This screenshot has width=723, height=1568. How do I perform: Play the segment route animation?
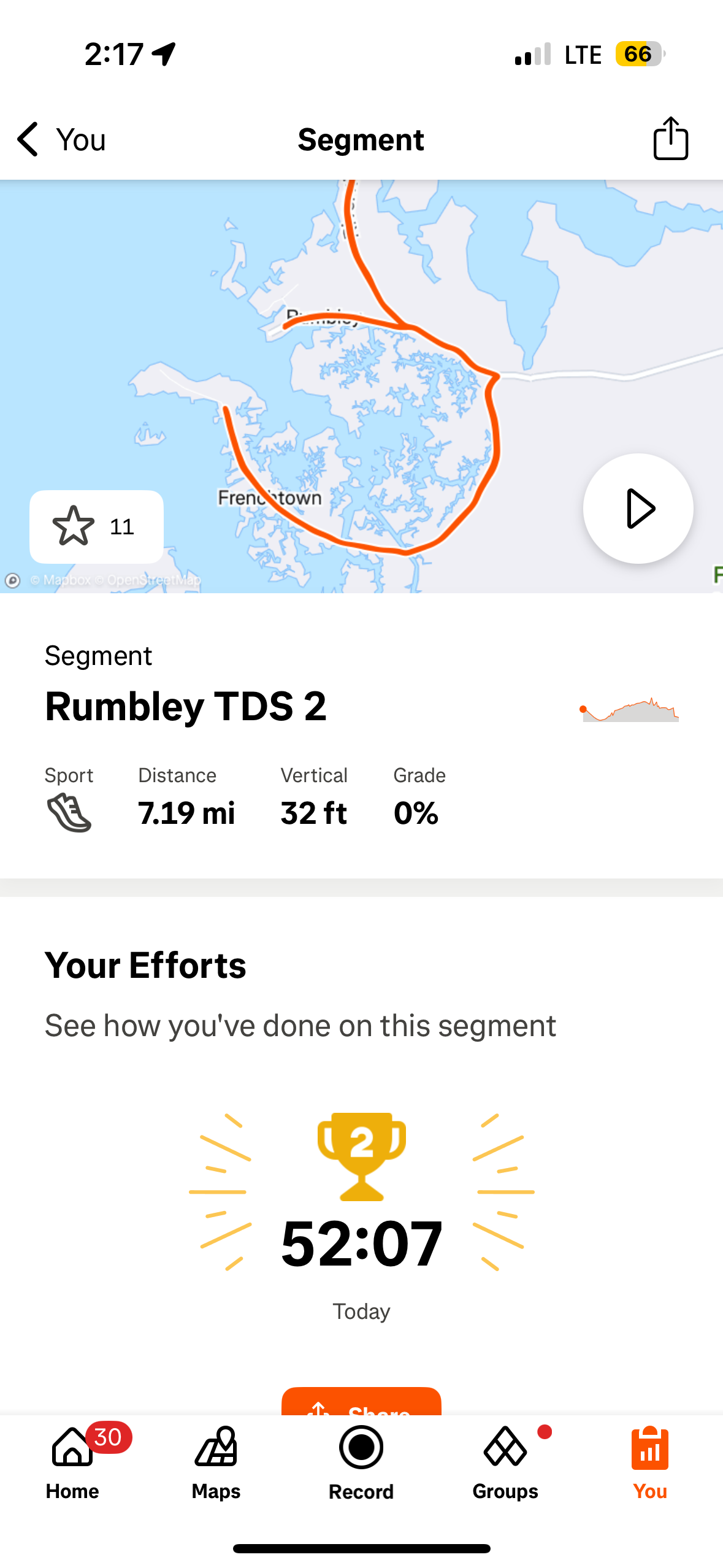click(x=638, y=508)
